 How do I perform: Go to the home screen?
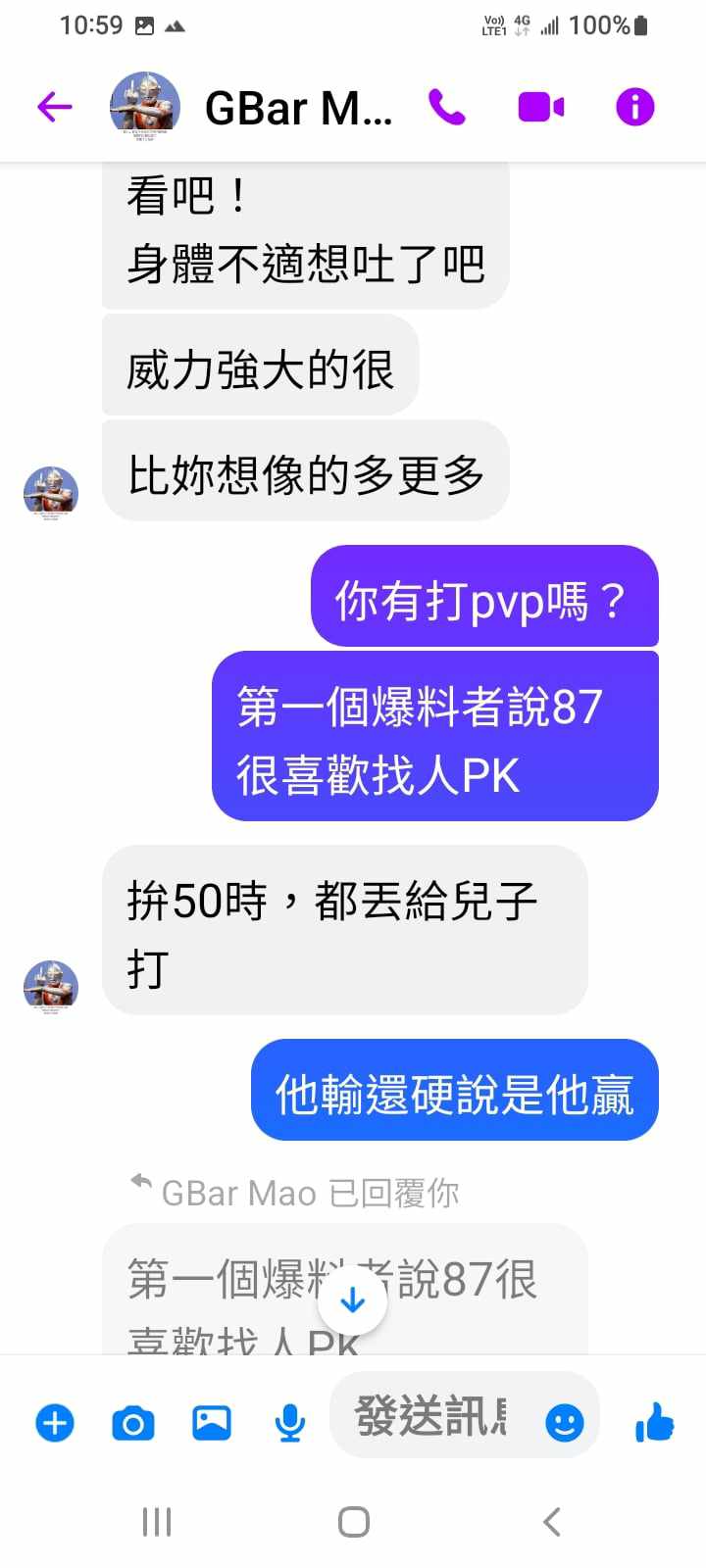pos(353,1522)
